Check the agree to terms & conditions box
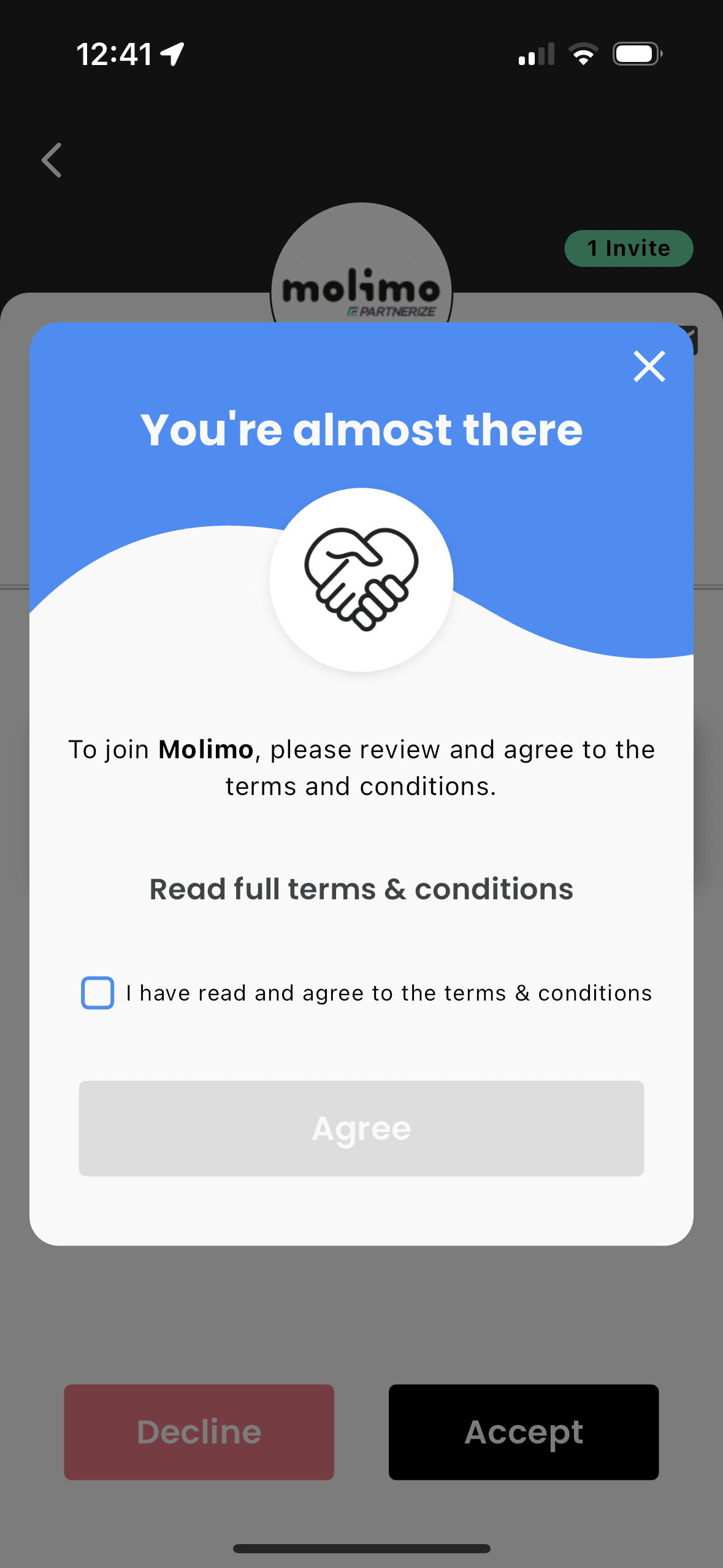Image resolution: width=723 pixels, height=1568 pixels. (x=98, y=993)
